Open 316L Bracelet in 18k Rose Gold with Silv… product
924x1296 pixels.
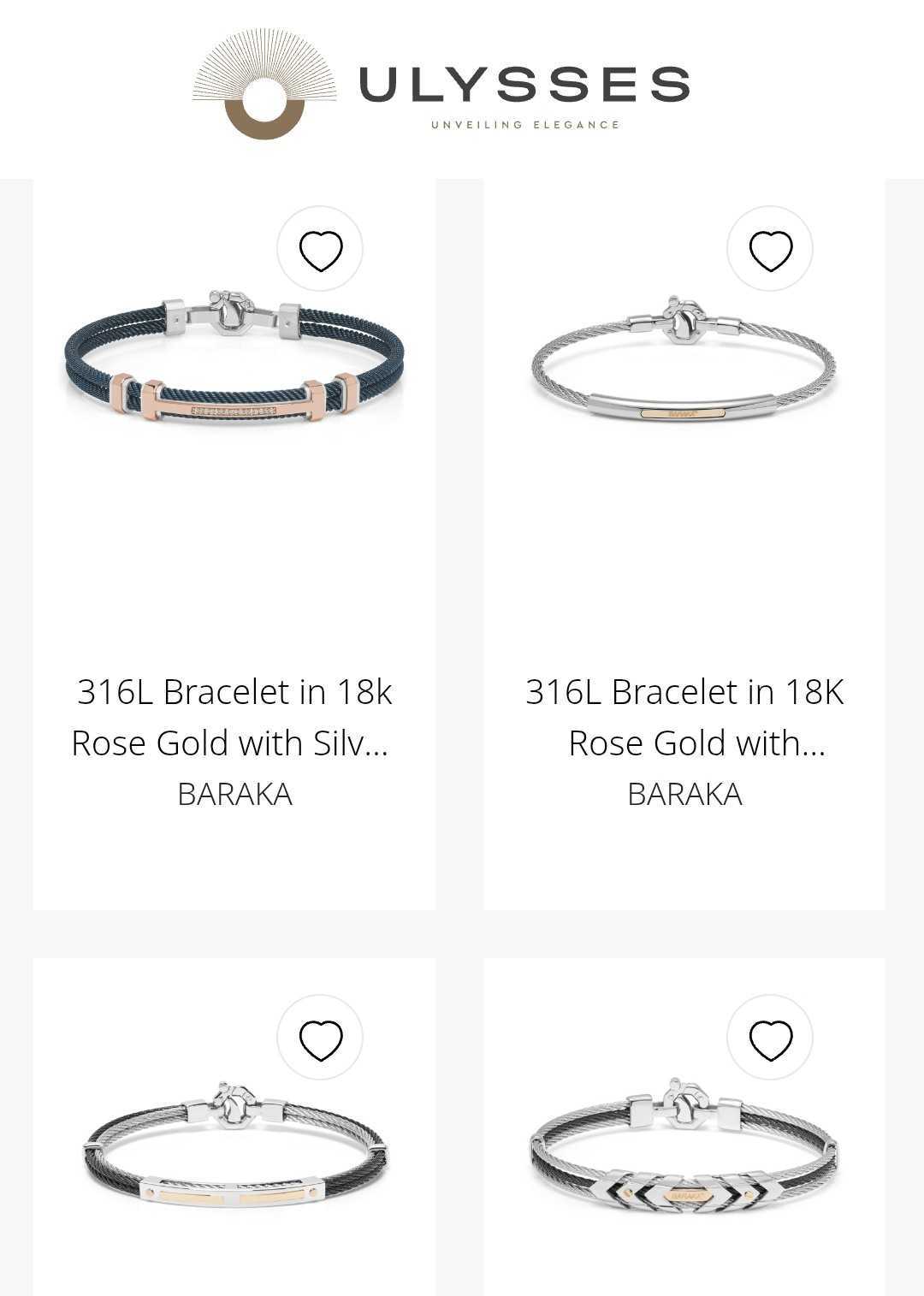pos(234,717)
